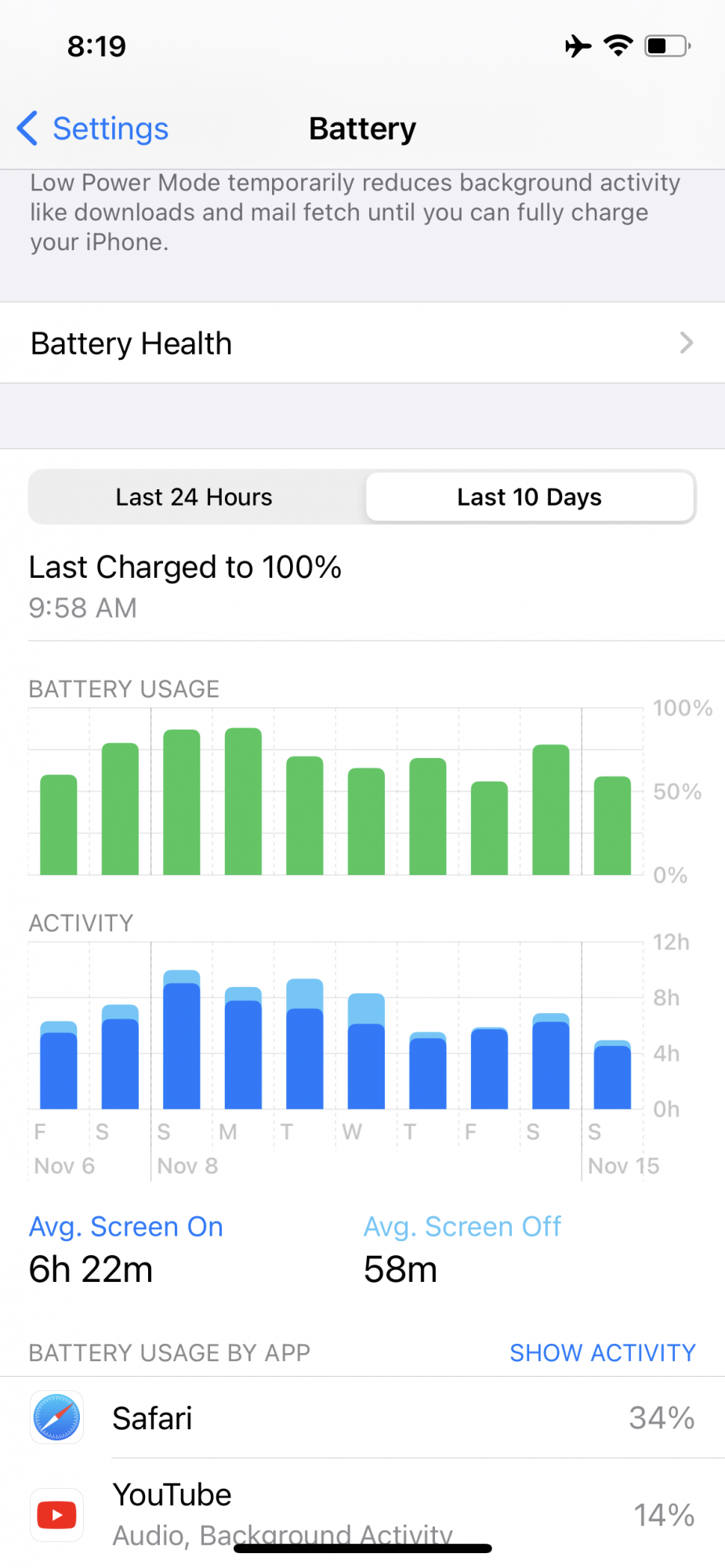
Task: Select Safari battery usage row
Action: (x=362, y=1417)
